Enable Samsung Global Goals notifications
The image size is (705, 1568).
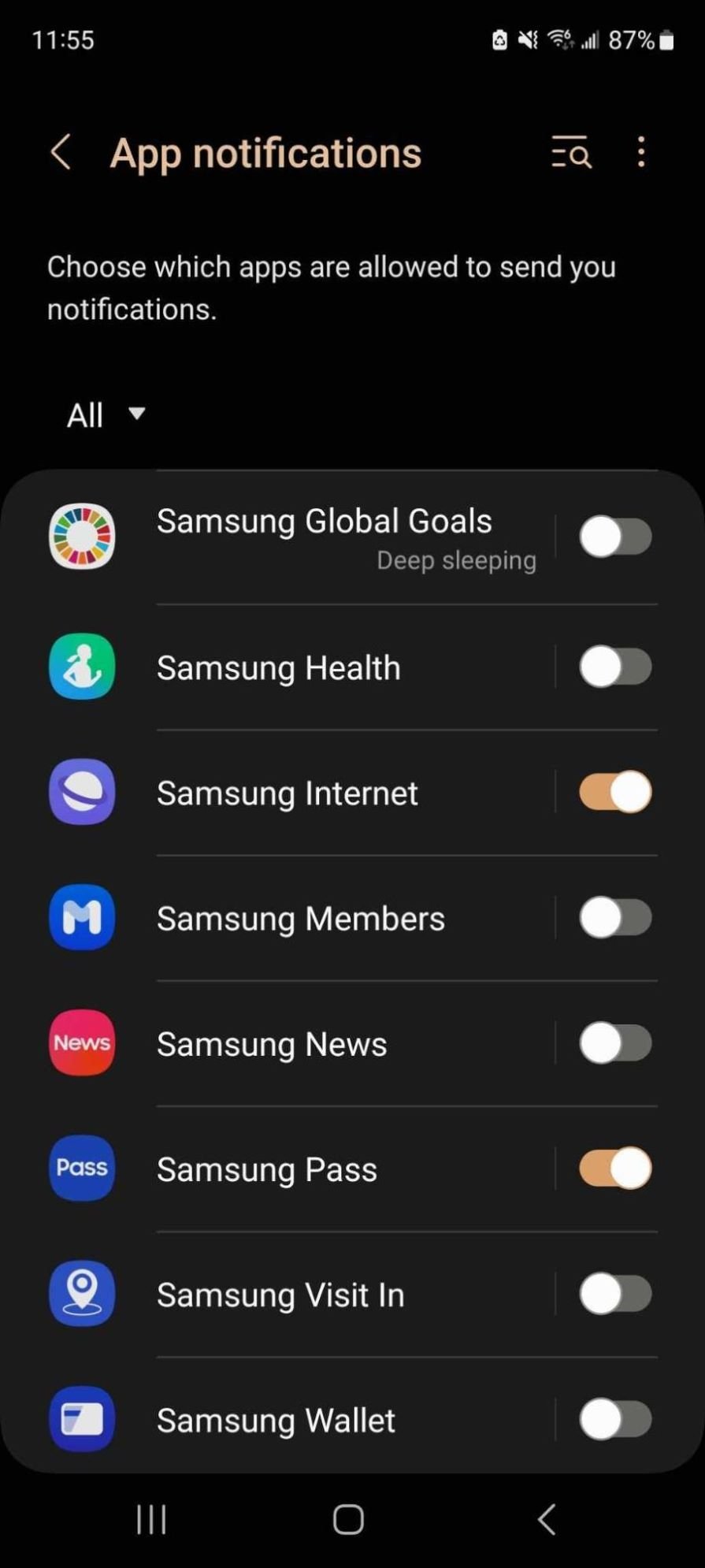click(615, 537)
